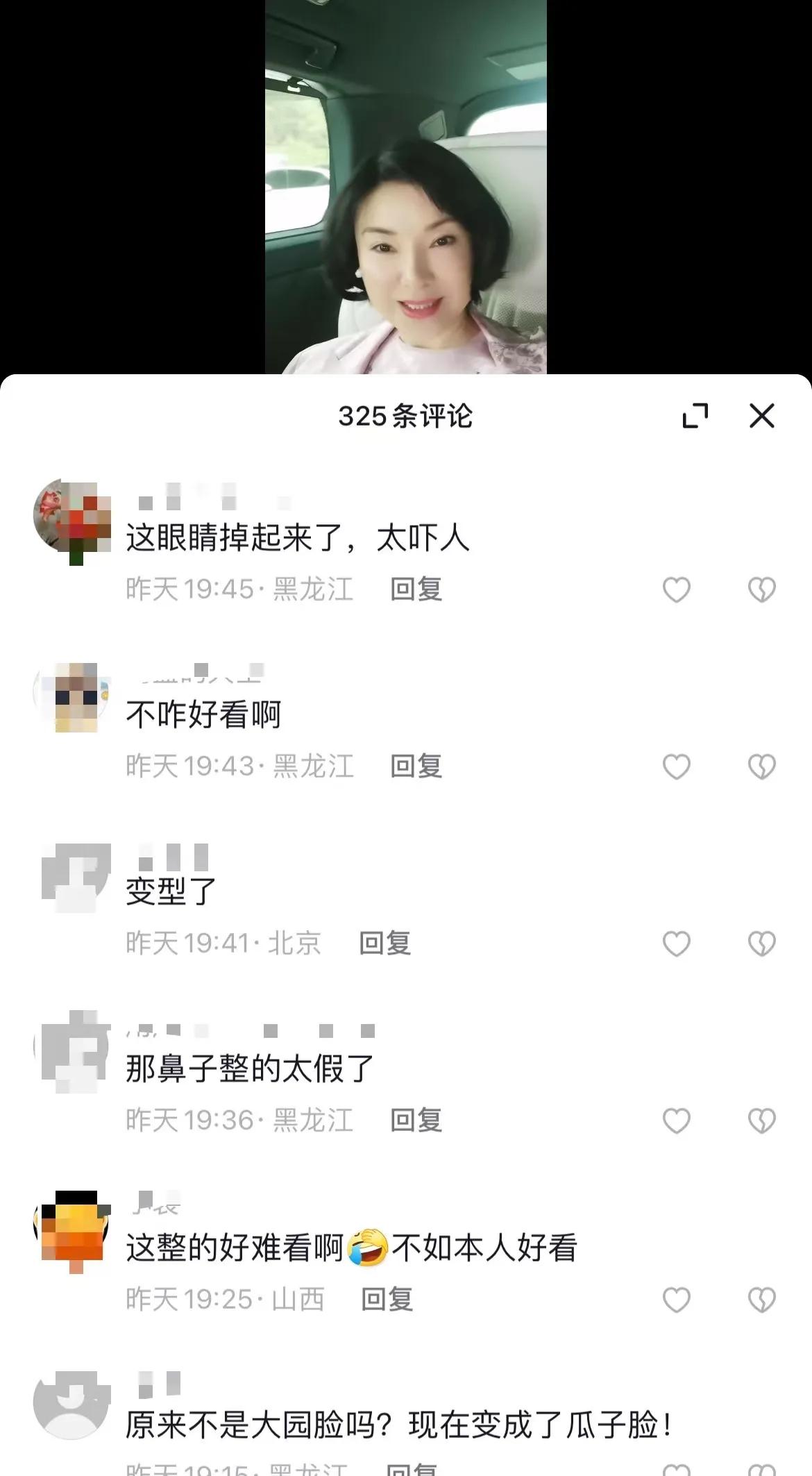Image resolution: width=812 pixels, height=1476 pixels.
Task: Close the comments panel
Action: [x=761, y=416]
